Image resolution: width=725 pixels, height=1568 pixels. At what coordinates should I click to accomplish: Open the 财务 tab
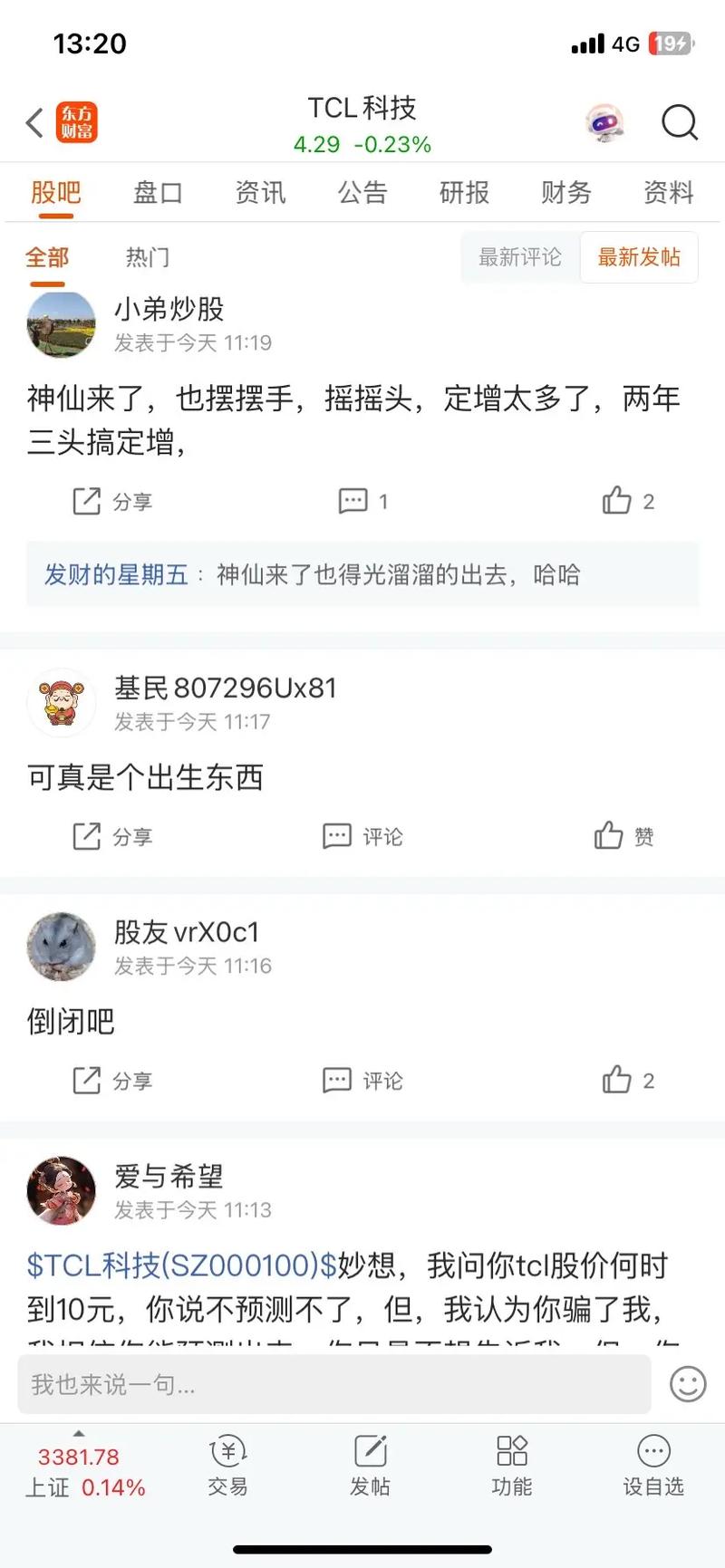[565, 192]
